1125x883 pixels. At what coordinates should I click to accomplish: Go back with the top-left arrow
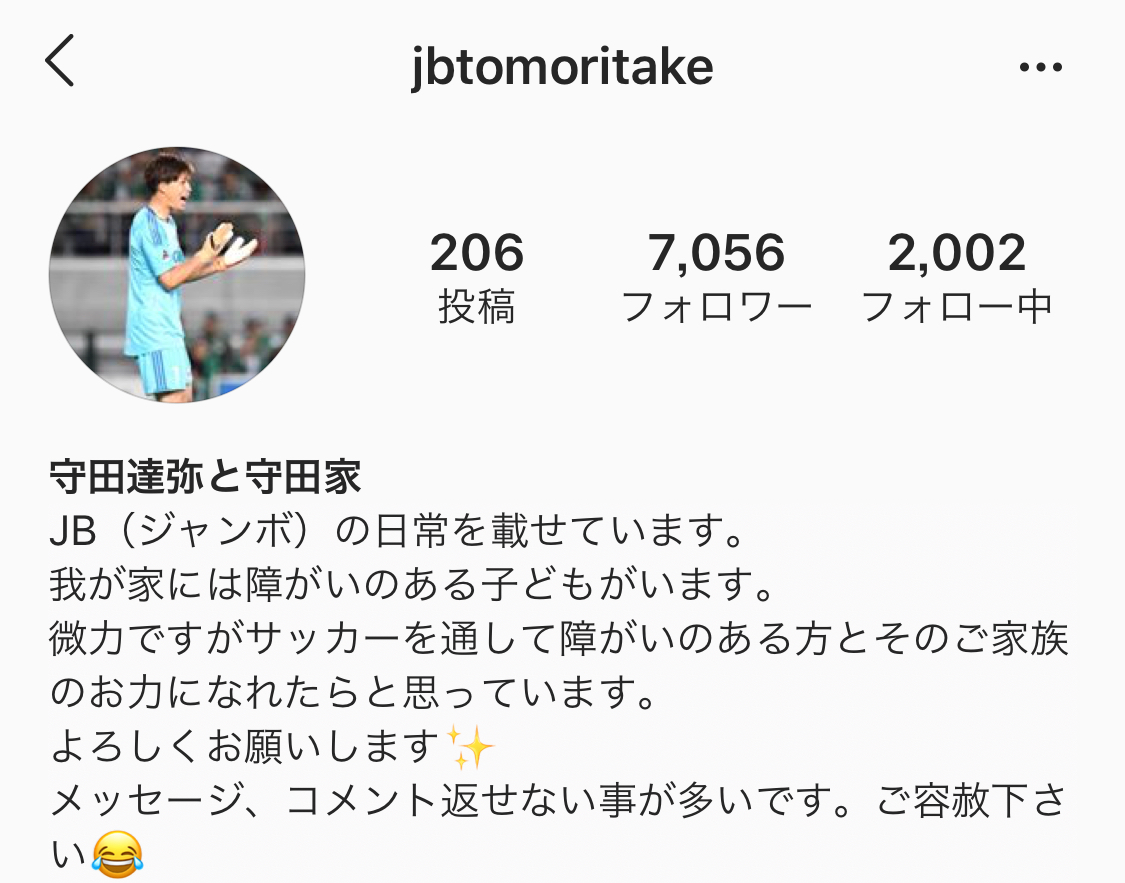[x=60, y=63]
